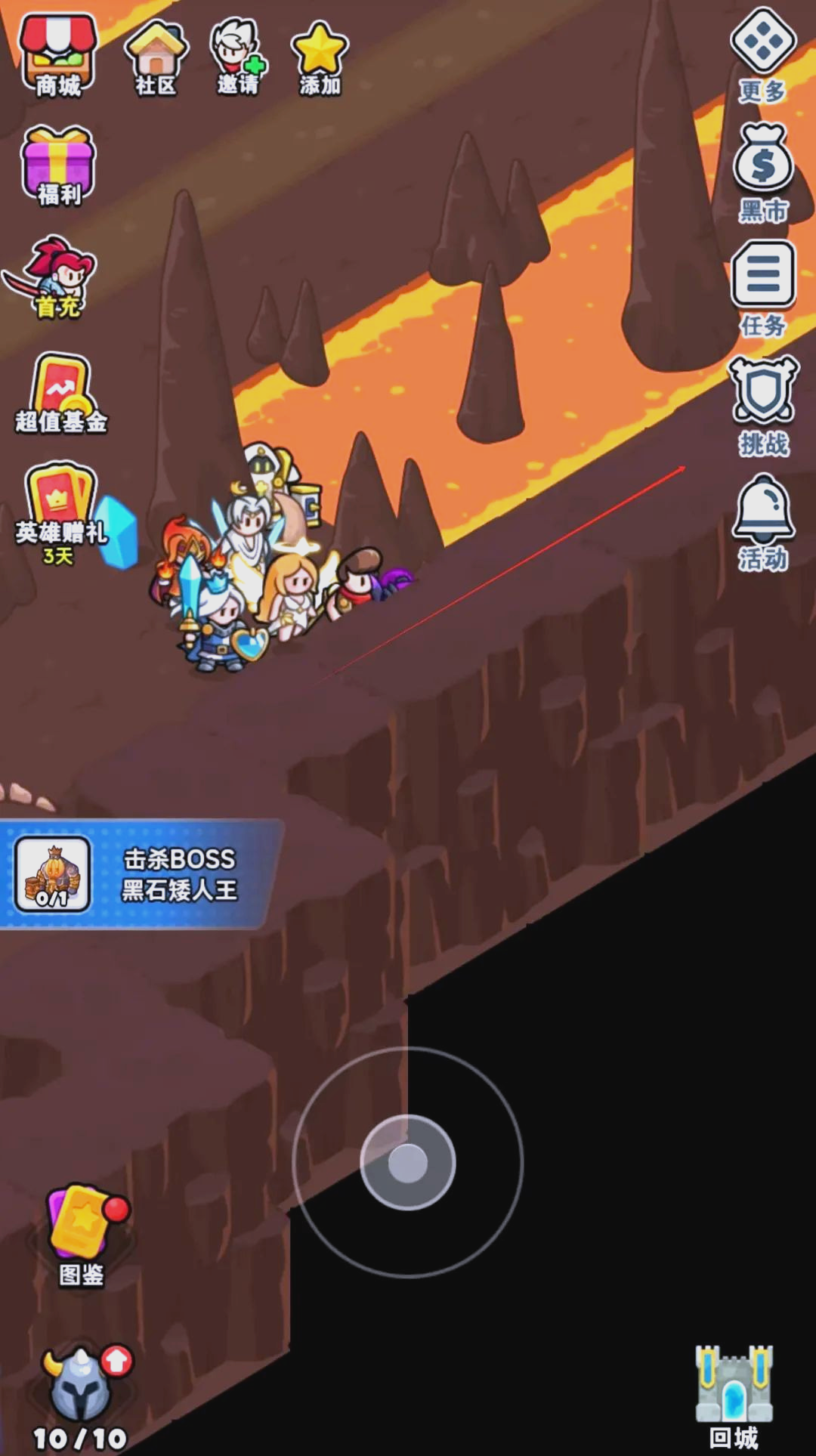Screen dimensions: 816x1456
Task: Tap the 邀请 invite friends icon
Action: [238, 57]
